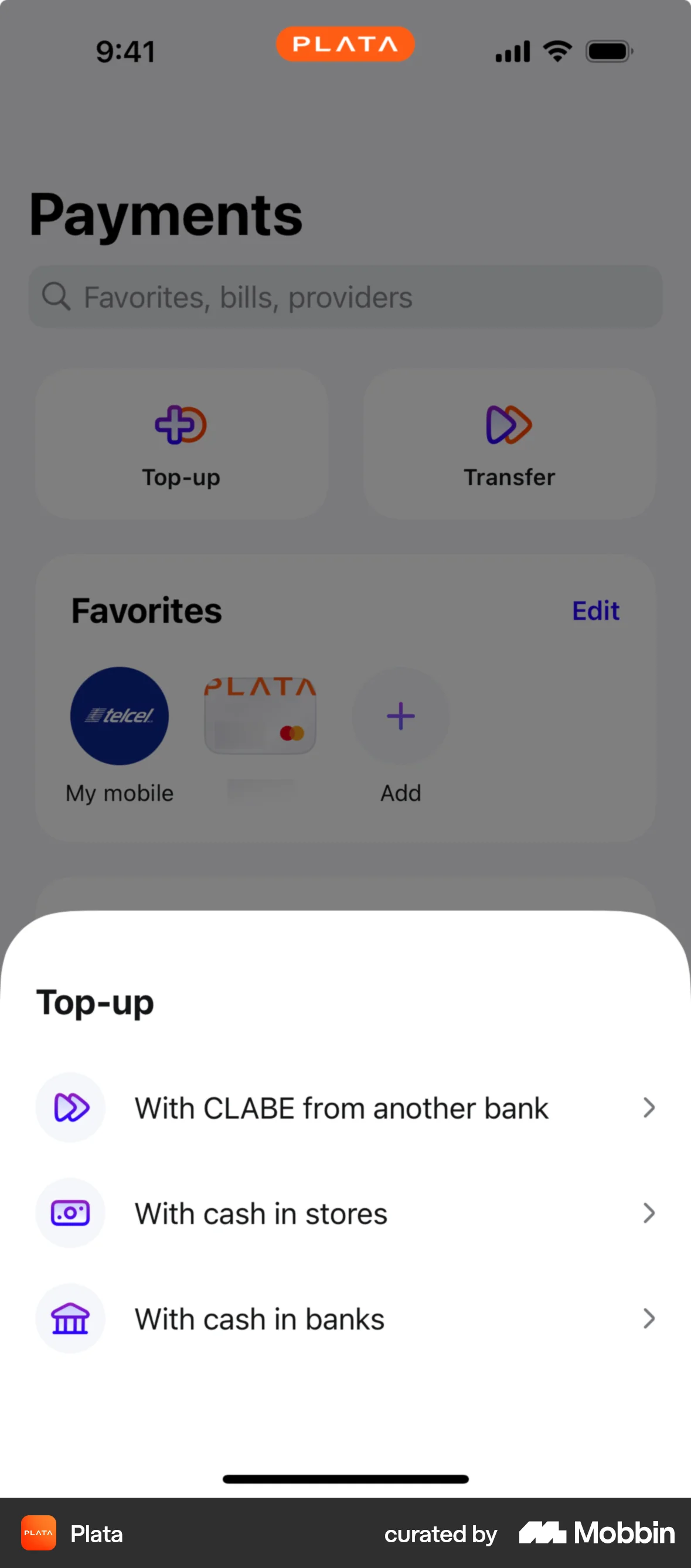Open With cash in banks via its chevron
This screenshot has width=691, height=1568.
point(649,1319)
